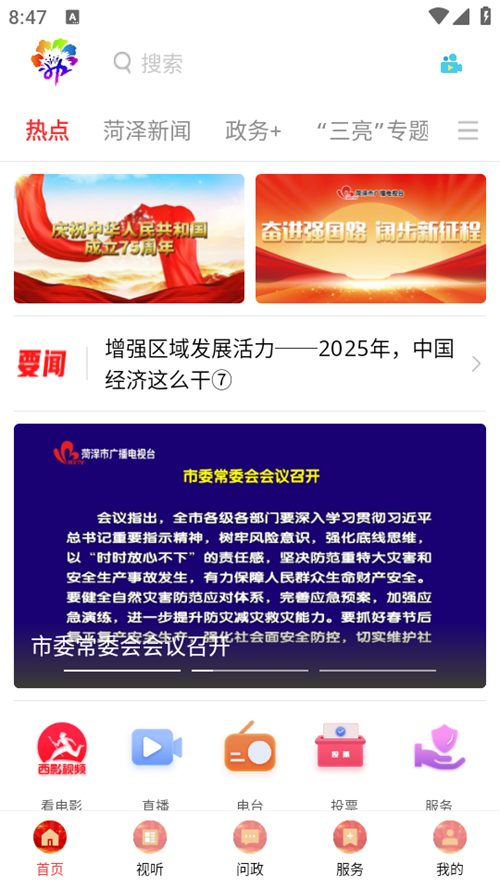Go to 问政 in bottom navigation
This screenshot has height=888, width=500.
tap(250, 849)
